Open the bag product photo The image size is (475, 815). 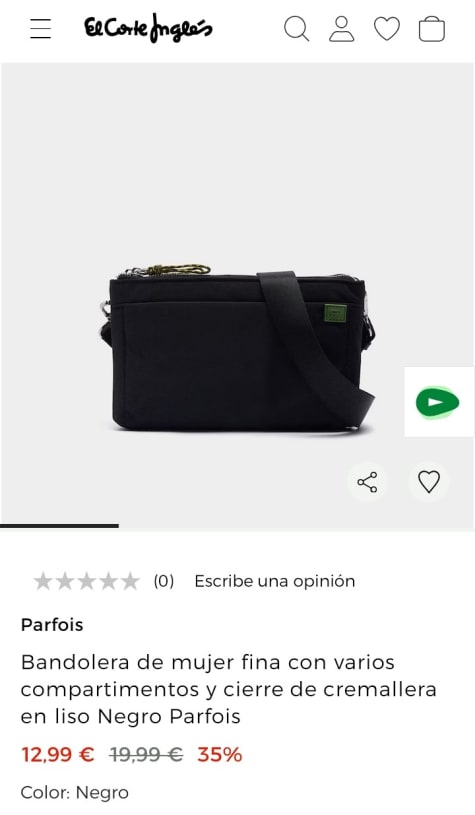[x=236, y=348]
